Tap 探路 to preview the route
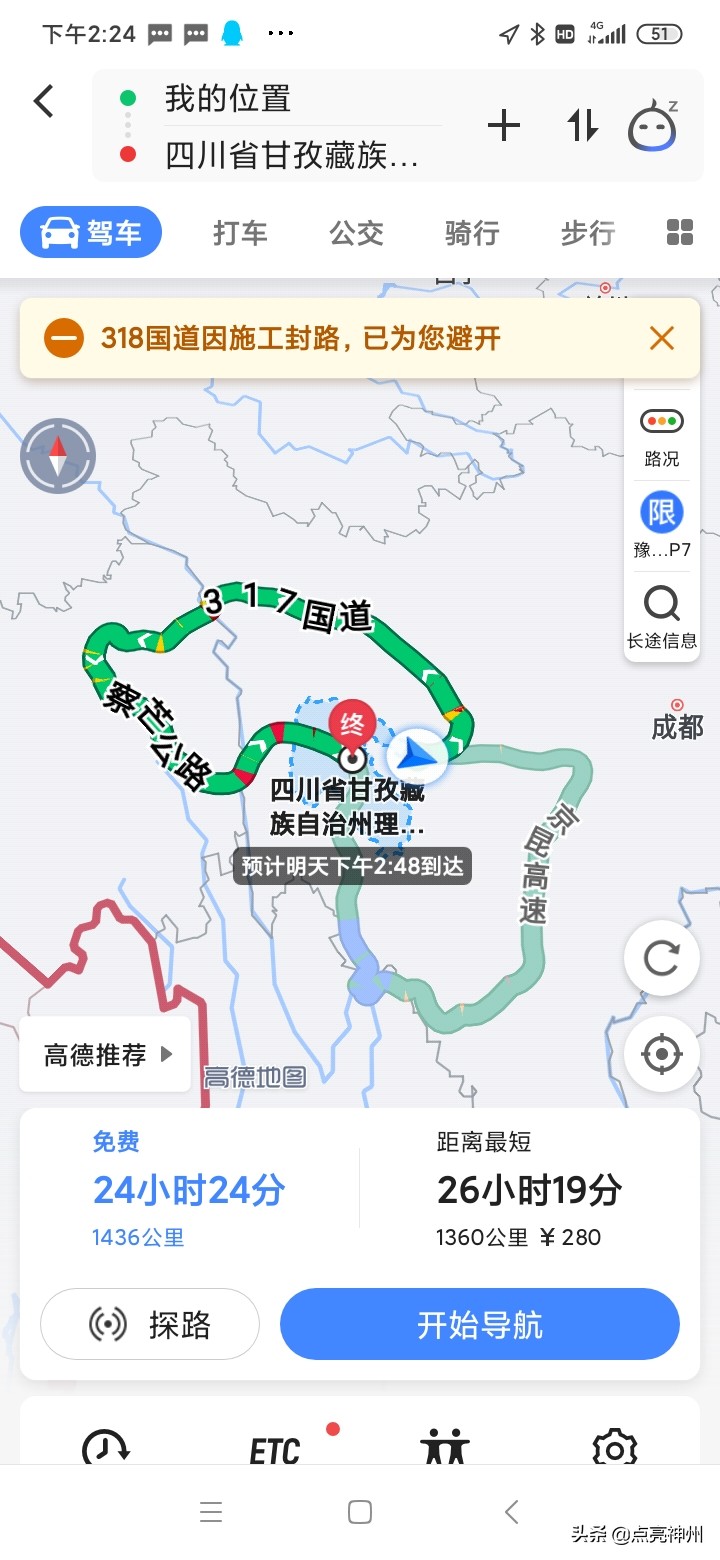 click(x=150, y=1325)
